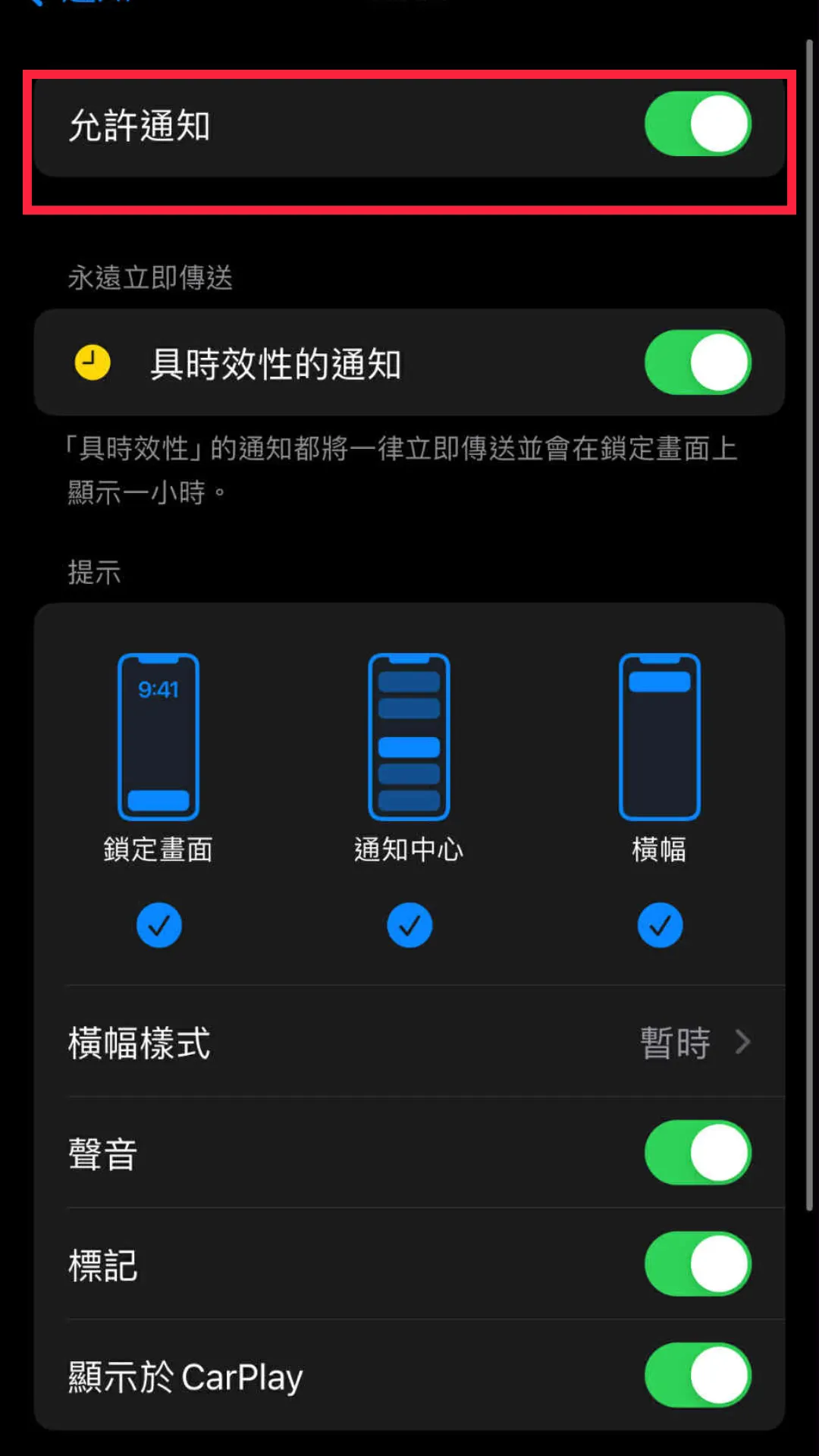Image resolution: width=819 pixels, height=1456 pixels.
Task: Expand the 橫幅樣式 options via its chevron
Action: [742, 1042]
